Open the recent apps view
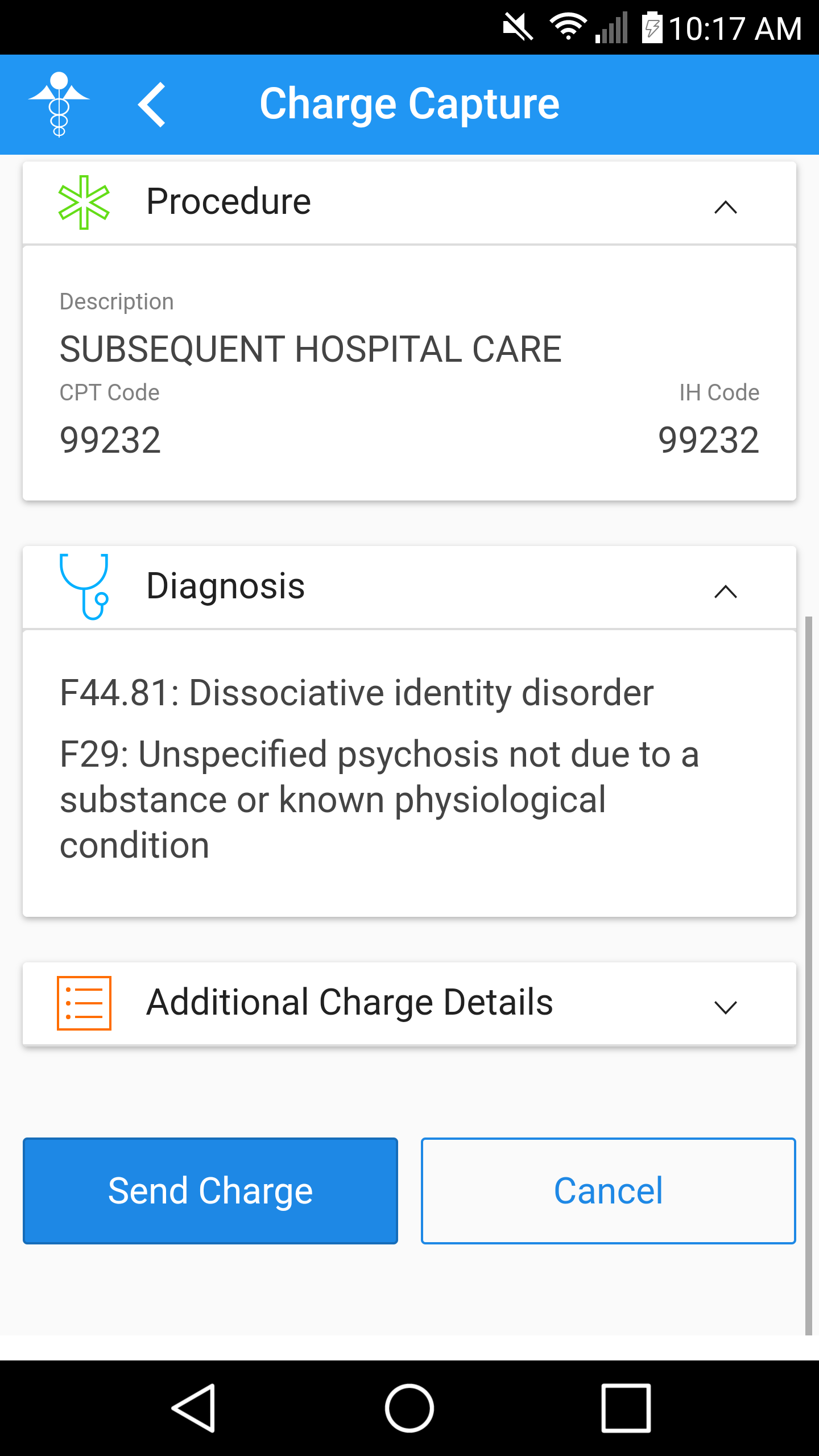 pos(626,1408)
